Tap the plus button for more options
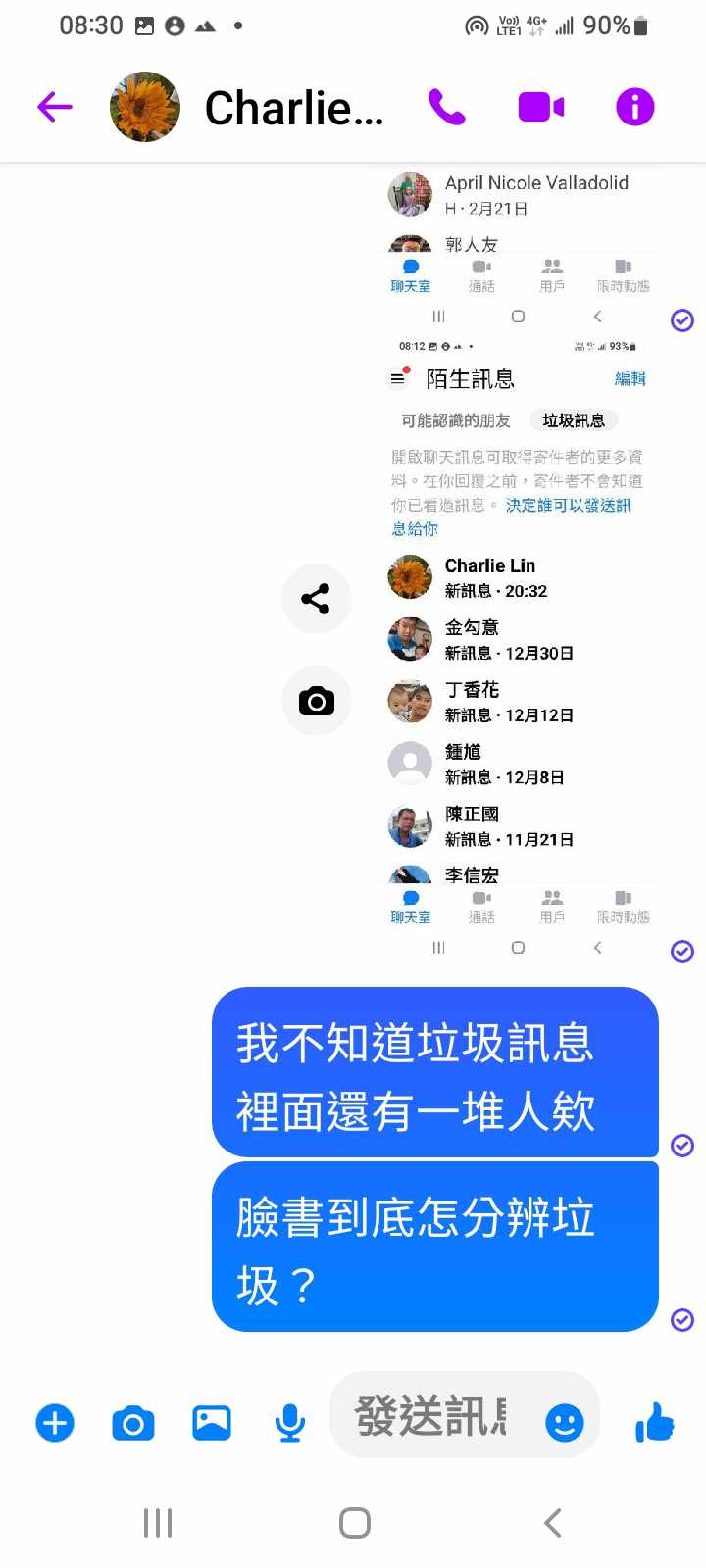 (x=55, y=1423)
